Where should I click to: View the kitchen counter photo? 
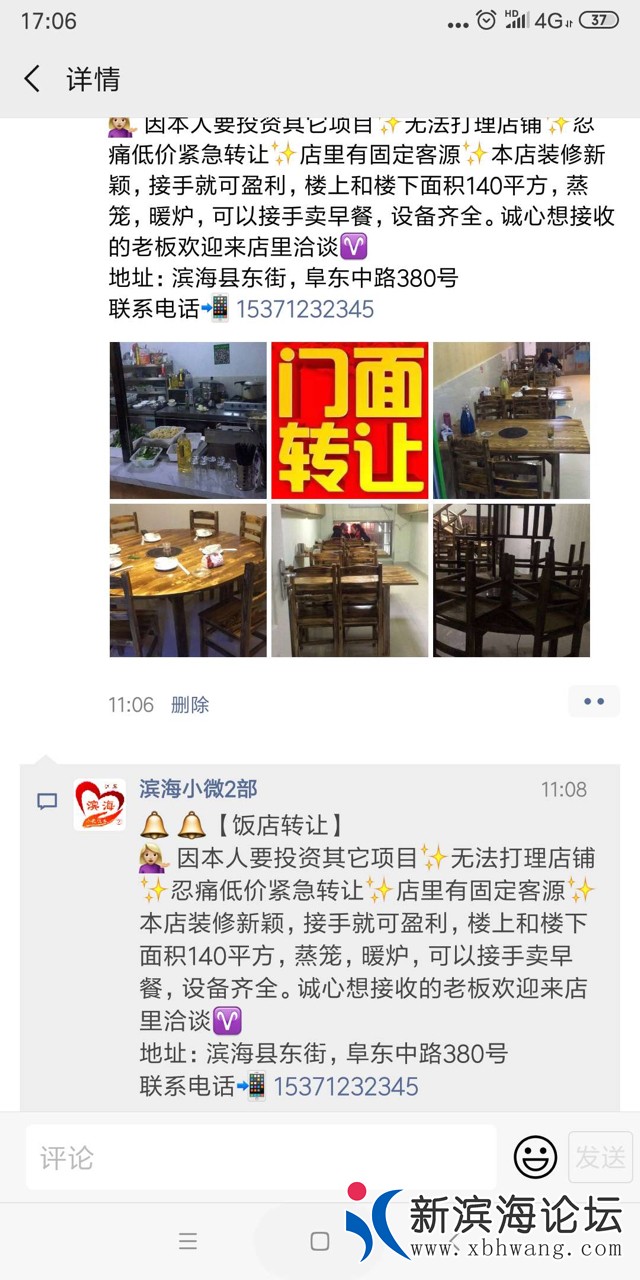[x=188, y=420]
